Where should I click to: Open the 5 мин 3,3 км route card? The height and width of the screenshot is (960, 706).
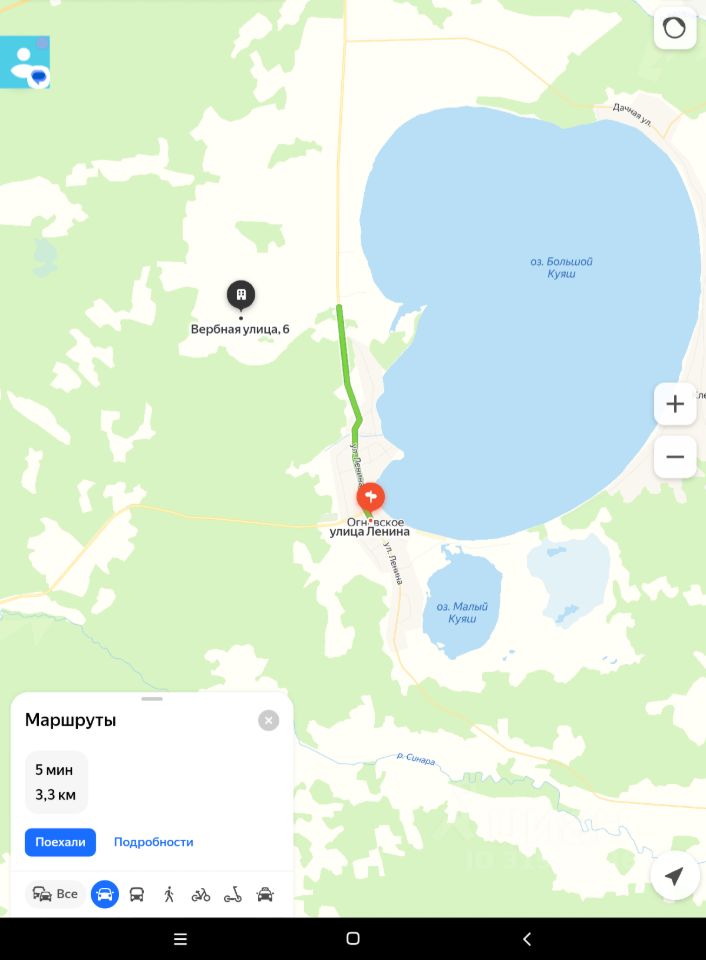tap(56, 783)
